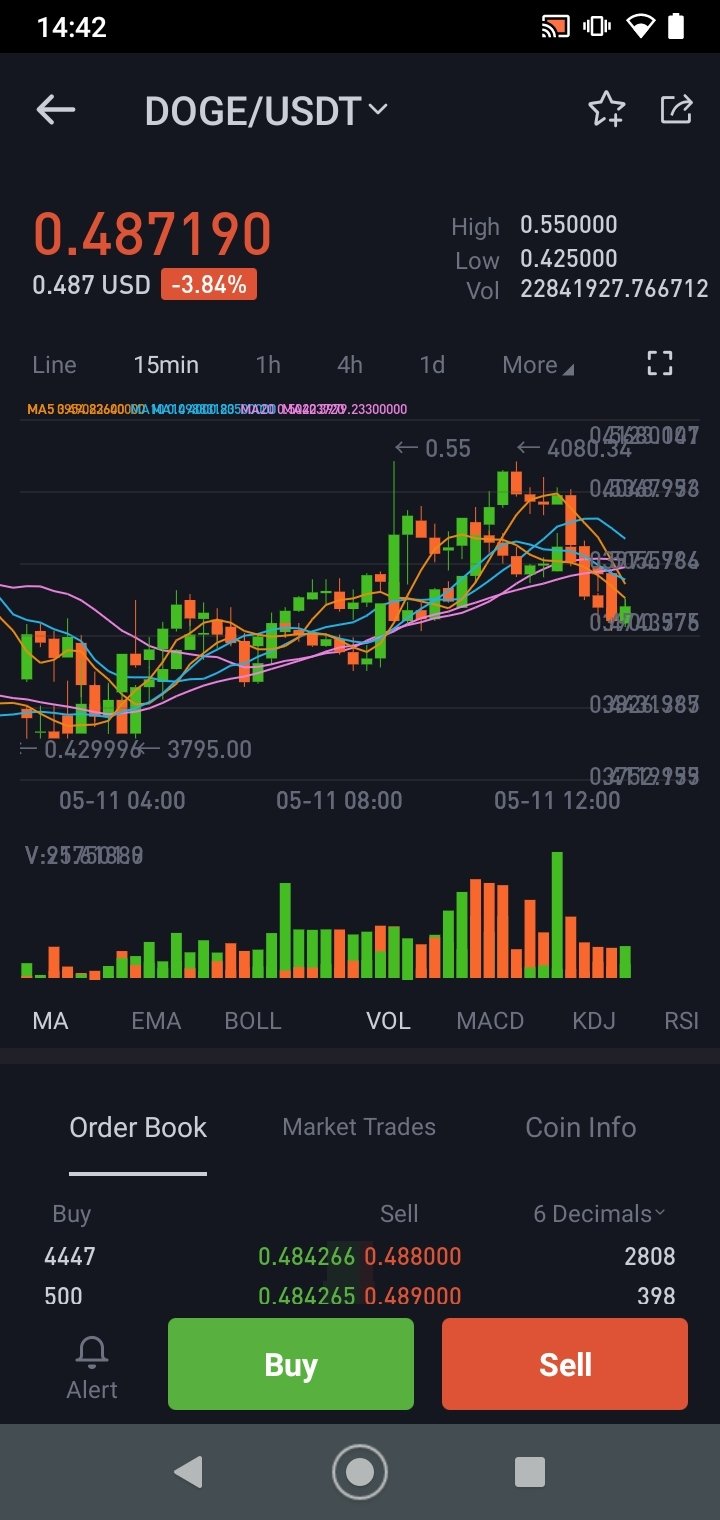Change the 6 Decimals precision dropdown
Viewport: 720px width, 1520px height.
pyautogui.click(x=599, y=1214)
